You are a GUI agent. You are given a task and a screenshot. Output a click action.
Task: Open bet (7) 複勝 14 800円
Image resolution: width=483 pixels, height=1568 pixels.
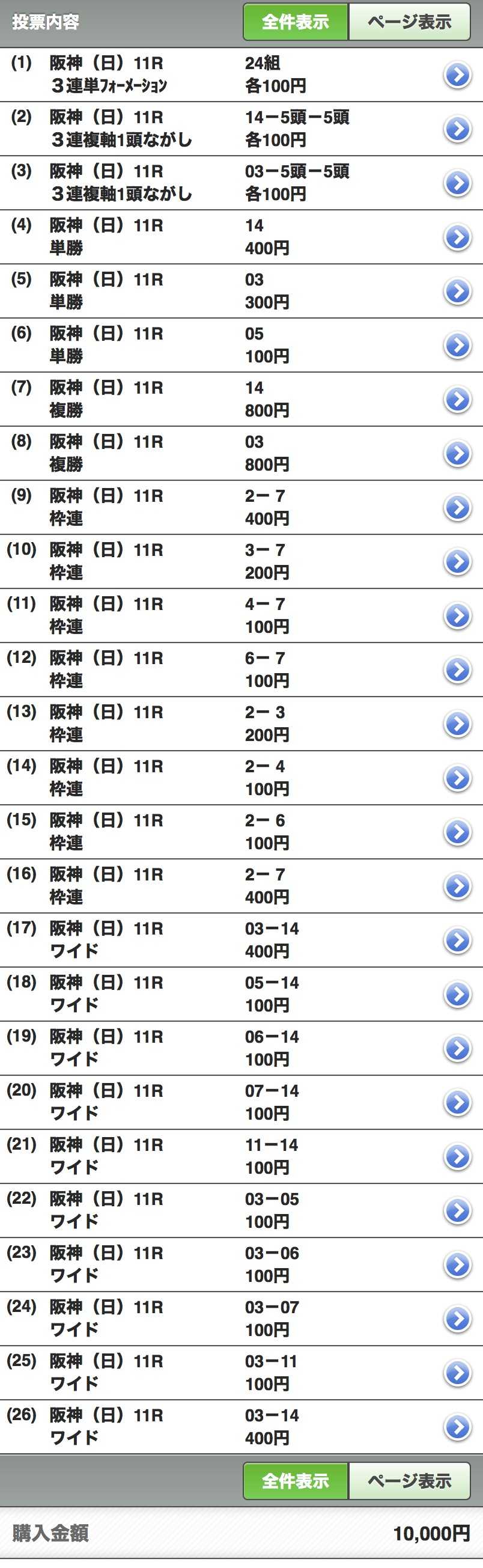pos(457,399)
